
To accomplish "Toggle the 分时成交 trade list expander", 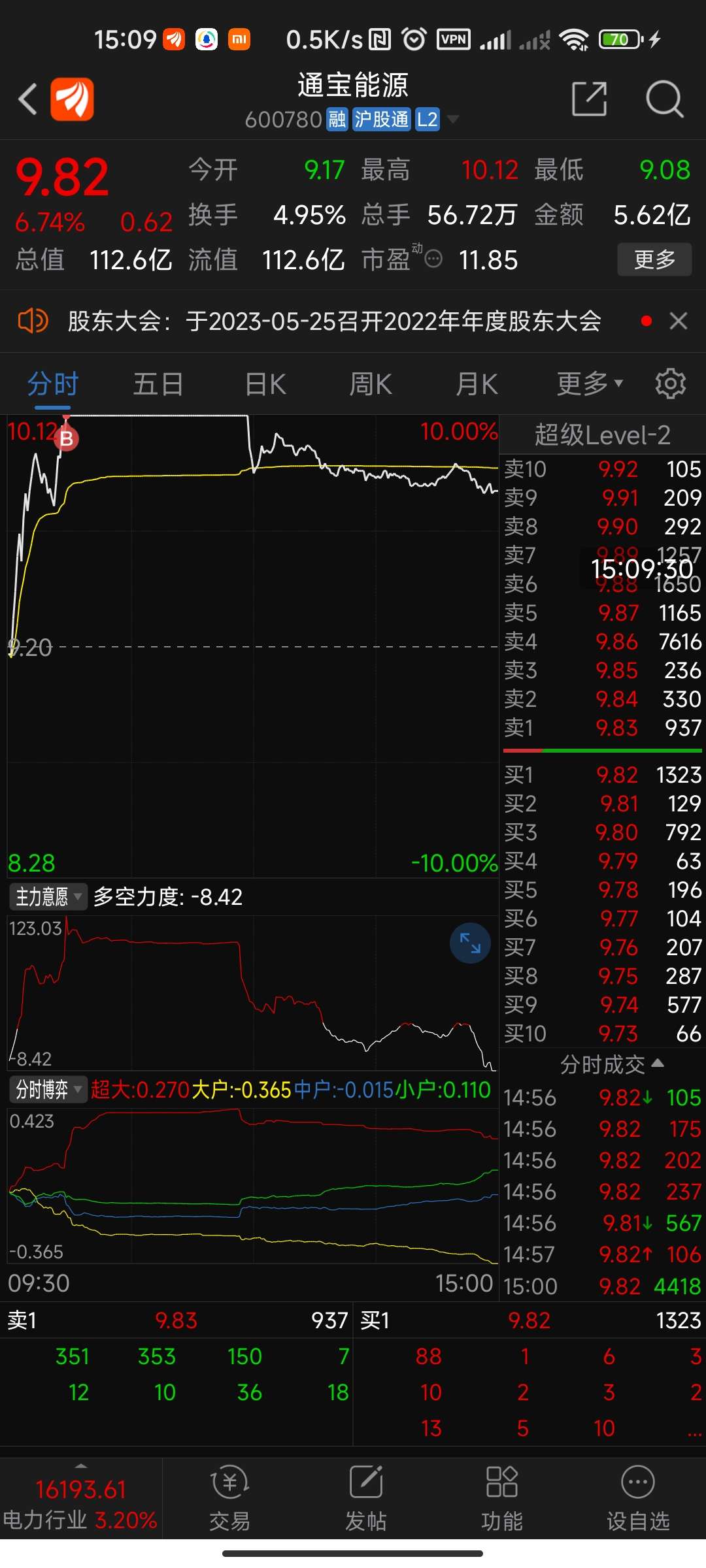I will (x=612, y=1065).
